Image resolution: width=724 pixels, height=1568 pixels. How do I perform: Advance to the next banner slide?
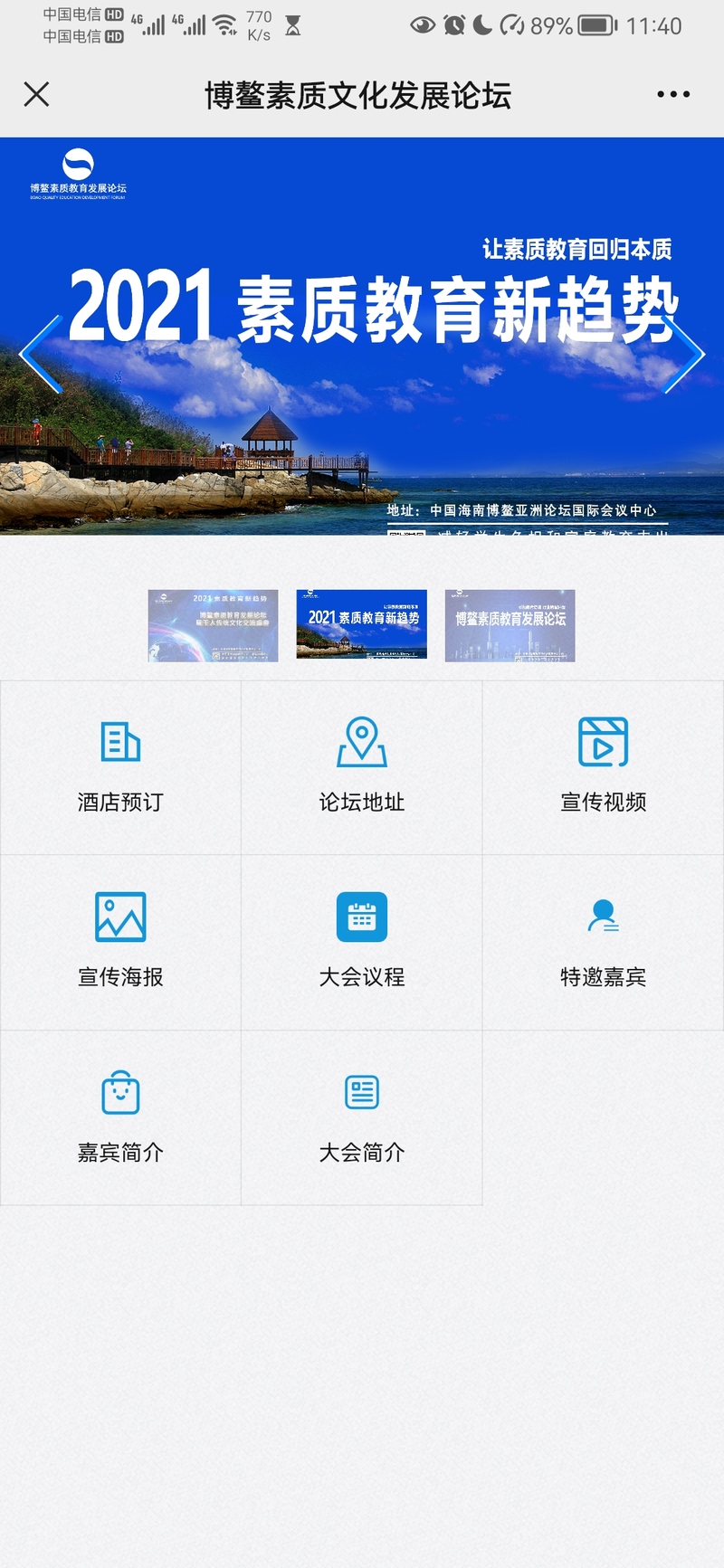[683, 354]
